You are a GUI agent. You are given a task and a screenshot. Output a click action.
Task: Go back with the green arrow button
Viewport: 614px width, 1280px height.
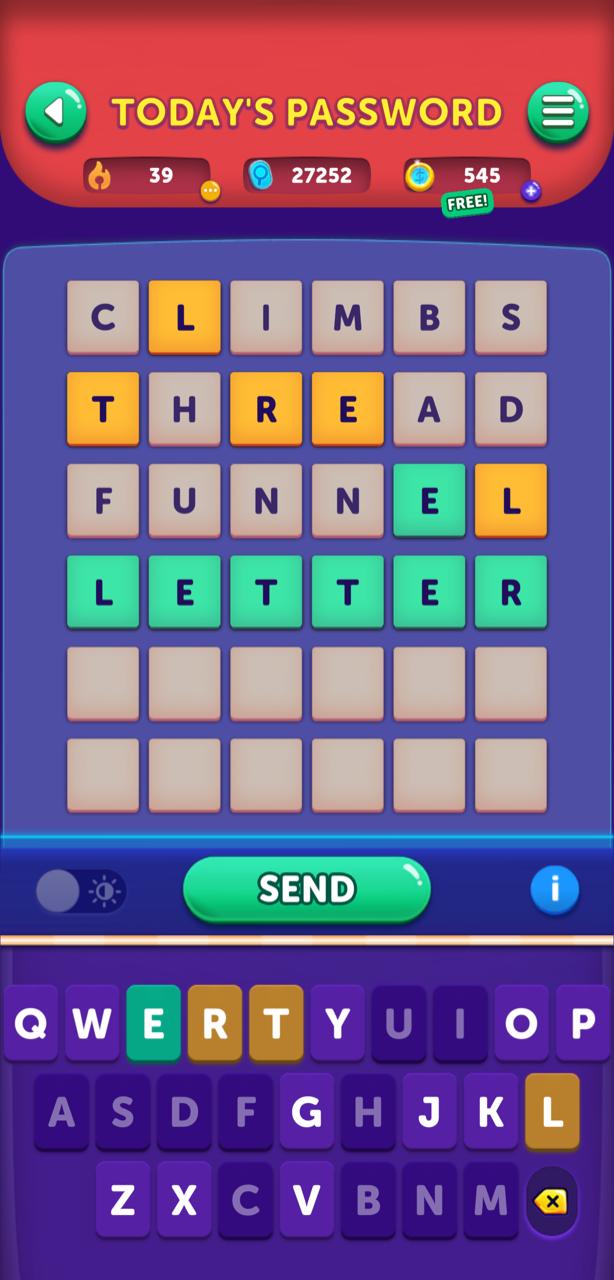(56, 111)
